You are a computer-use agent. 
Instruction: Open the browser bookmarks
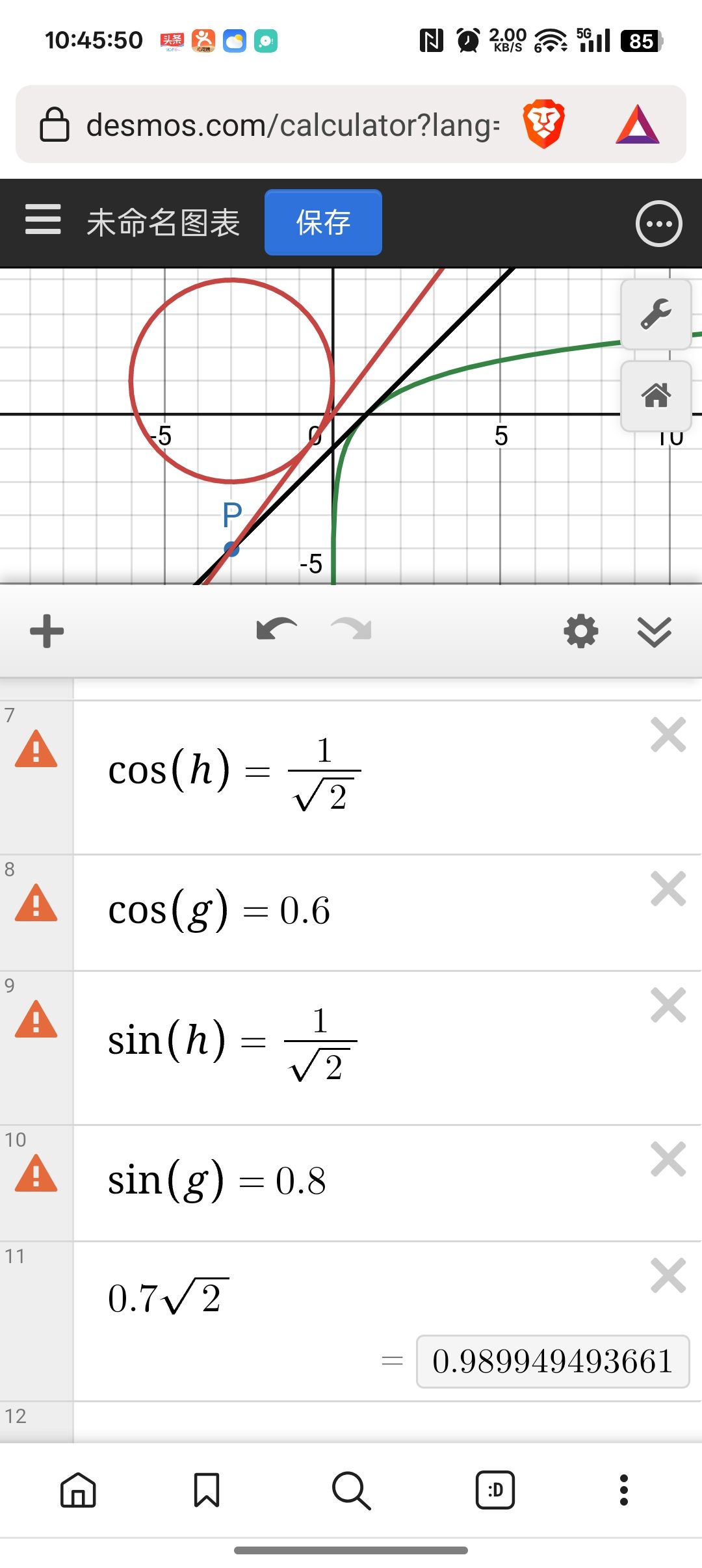point(207,1490)
